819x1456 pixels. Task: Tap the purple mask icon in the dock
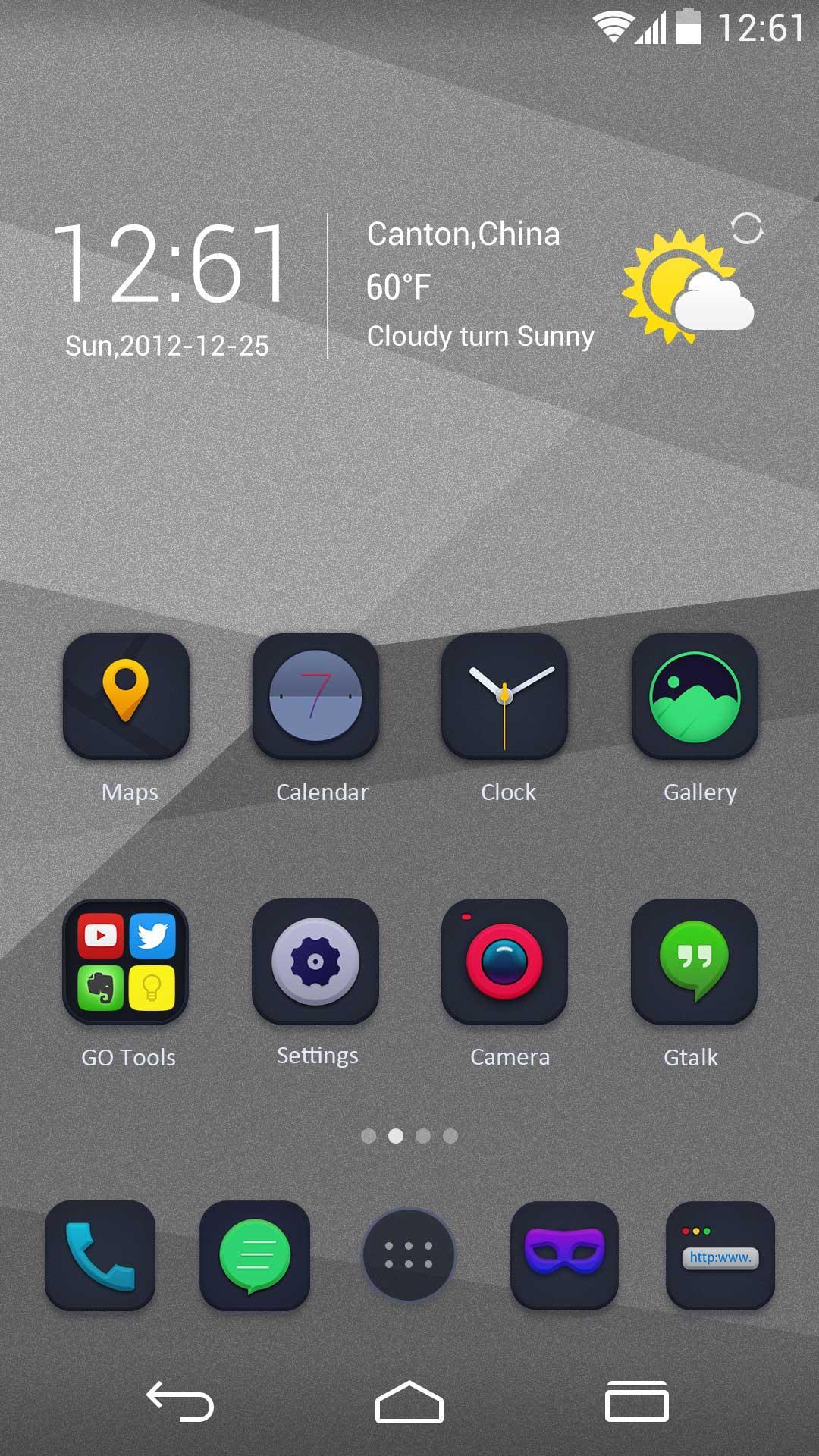(x=564, y=1256)
